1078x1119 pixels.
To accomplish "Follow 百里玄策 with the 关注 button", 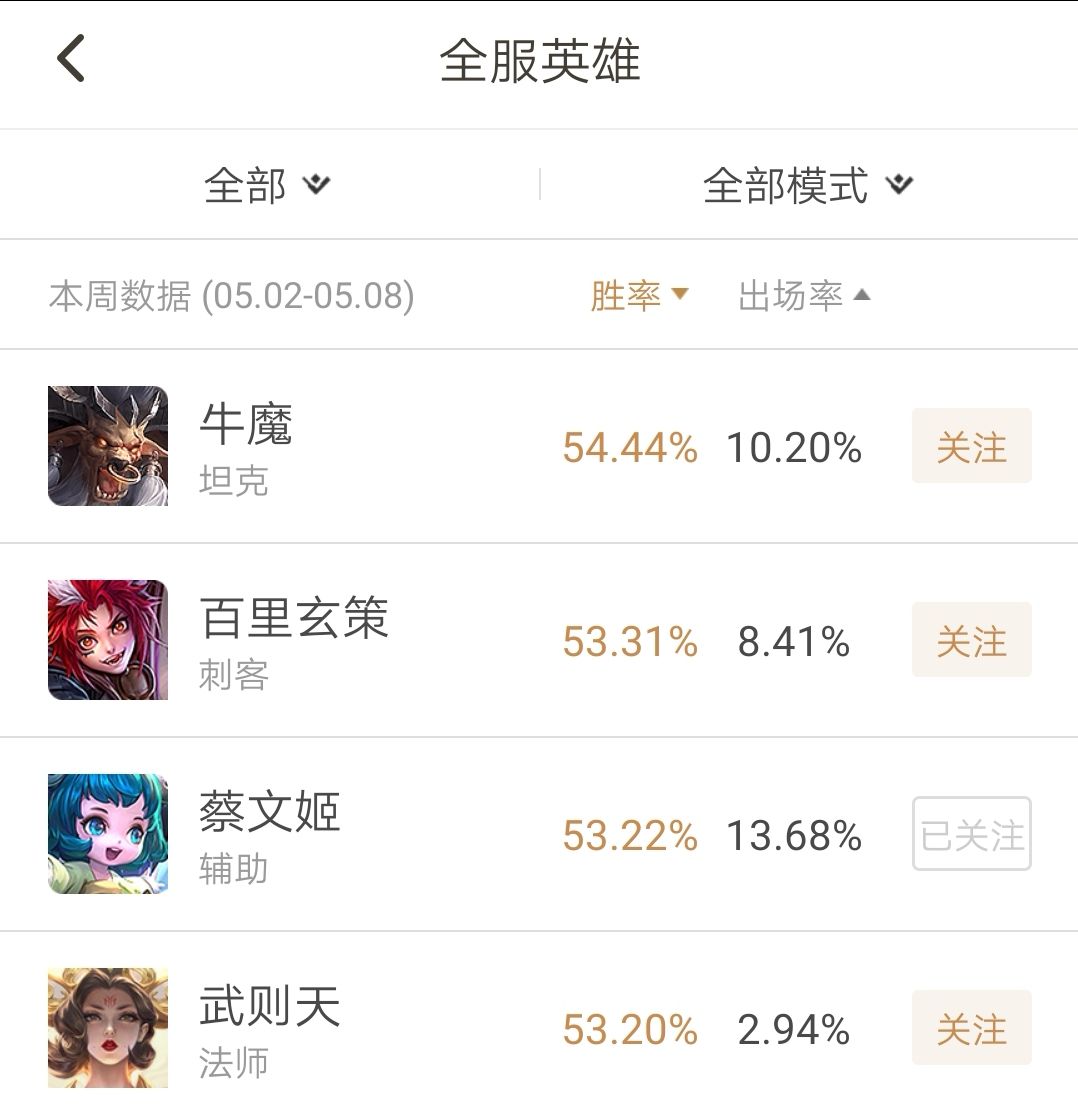I will tap(971, 640).
